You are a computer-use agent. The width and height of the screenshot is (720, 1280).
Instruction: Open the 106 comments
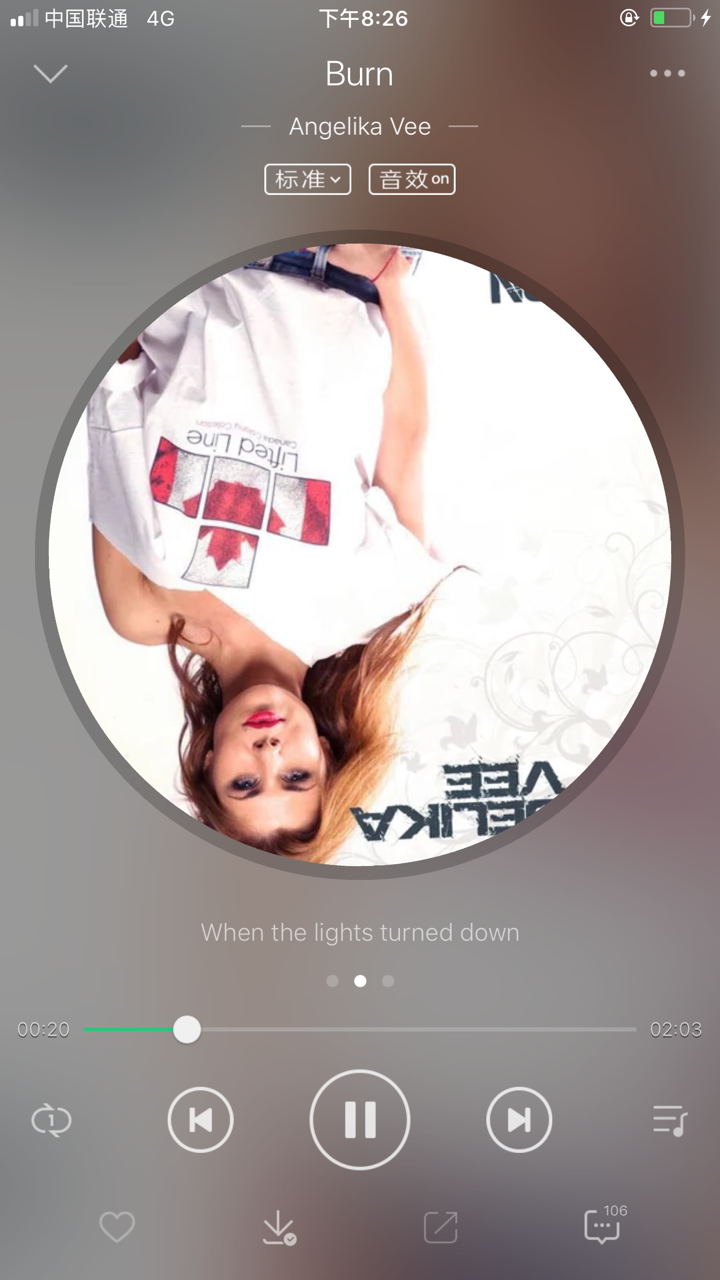[x=602, y=1226]
